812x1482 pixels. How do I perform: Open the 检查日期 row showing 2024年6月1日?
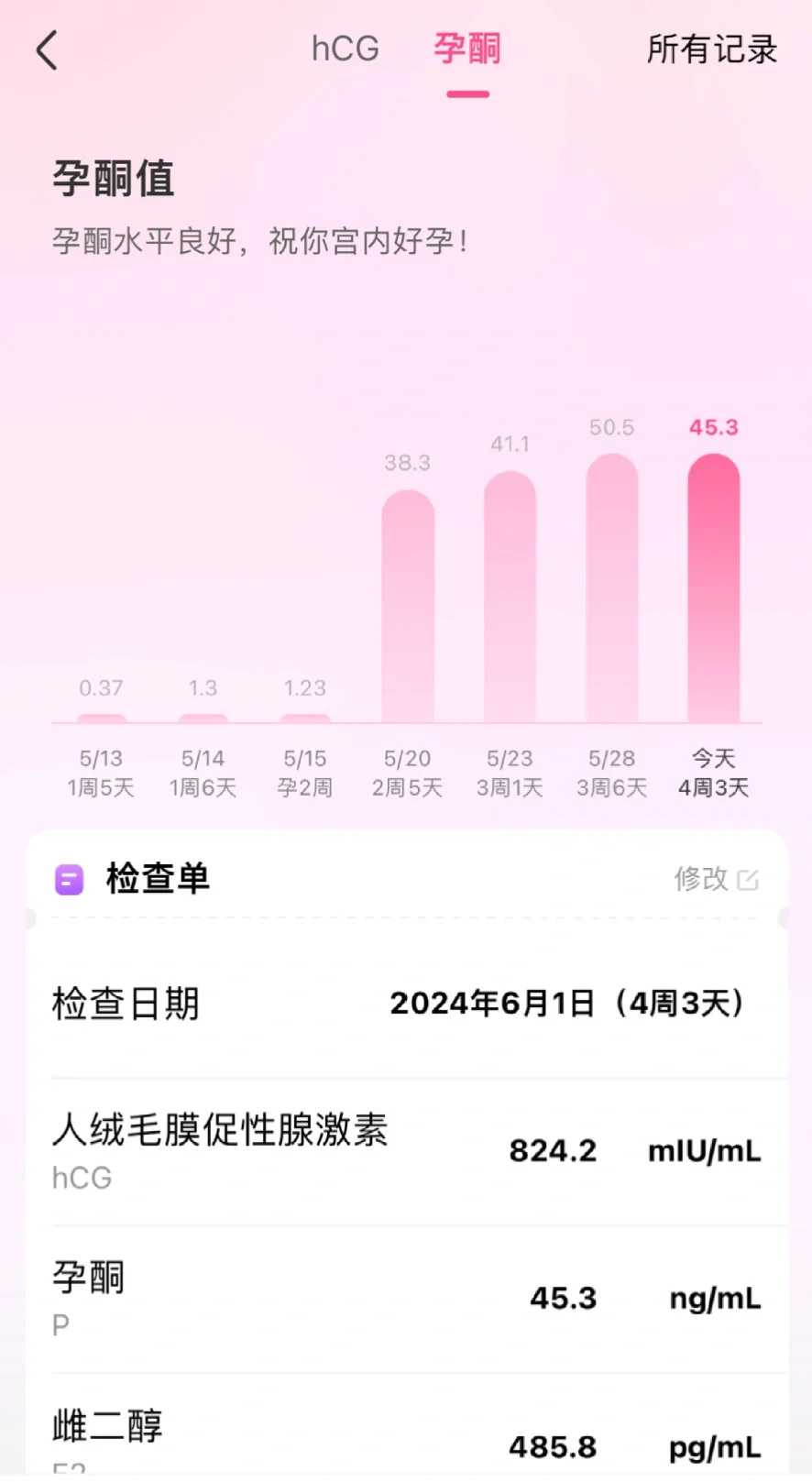click(x=406, y=1004)
